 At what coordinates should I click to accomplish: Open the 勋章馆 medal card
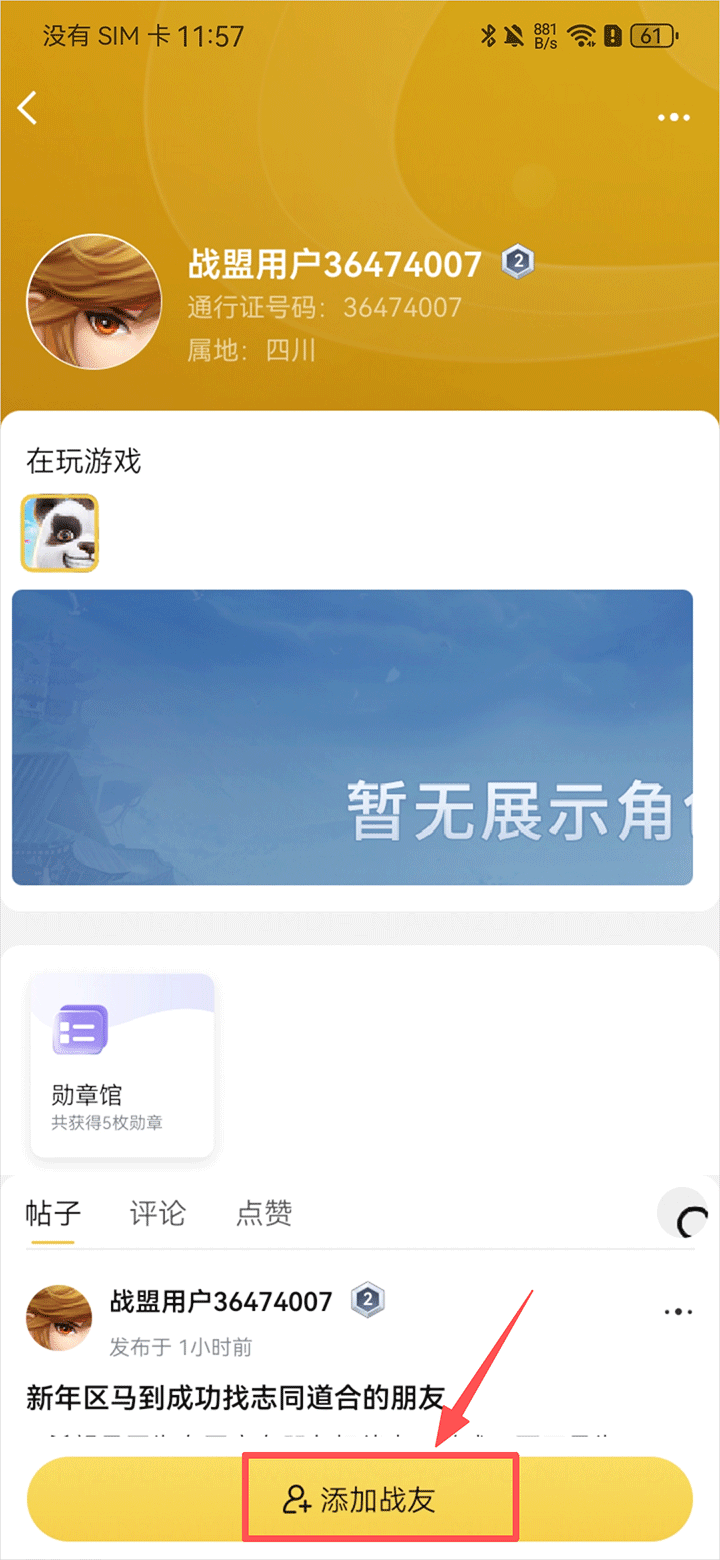122,1066
